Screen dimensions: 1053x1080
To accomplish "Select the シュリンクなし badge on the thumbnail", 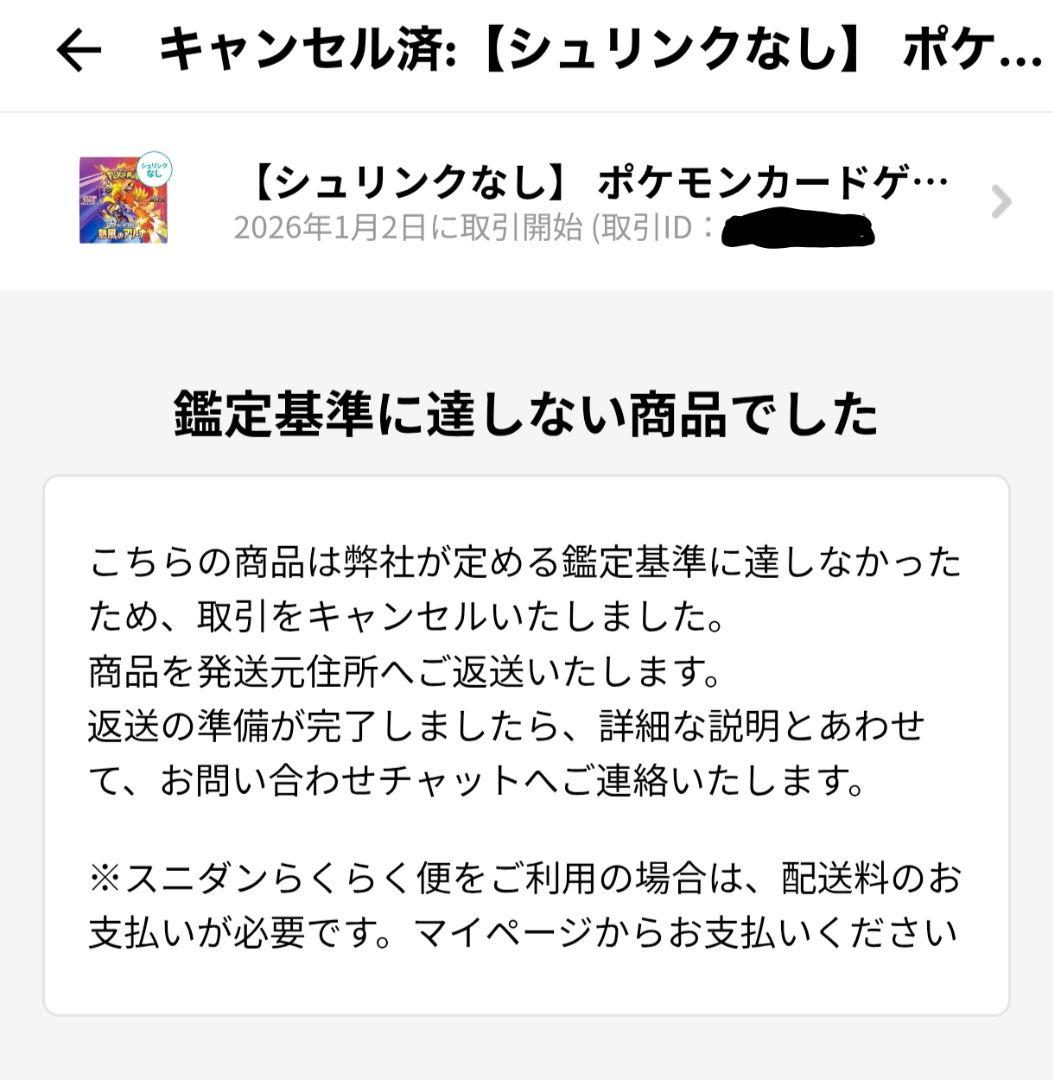I will pyautogui.click(x=160, y=166).
